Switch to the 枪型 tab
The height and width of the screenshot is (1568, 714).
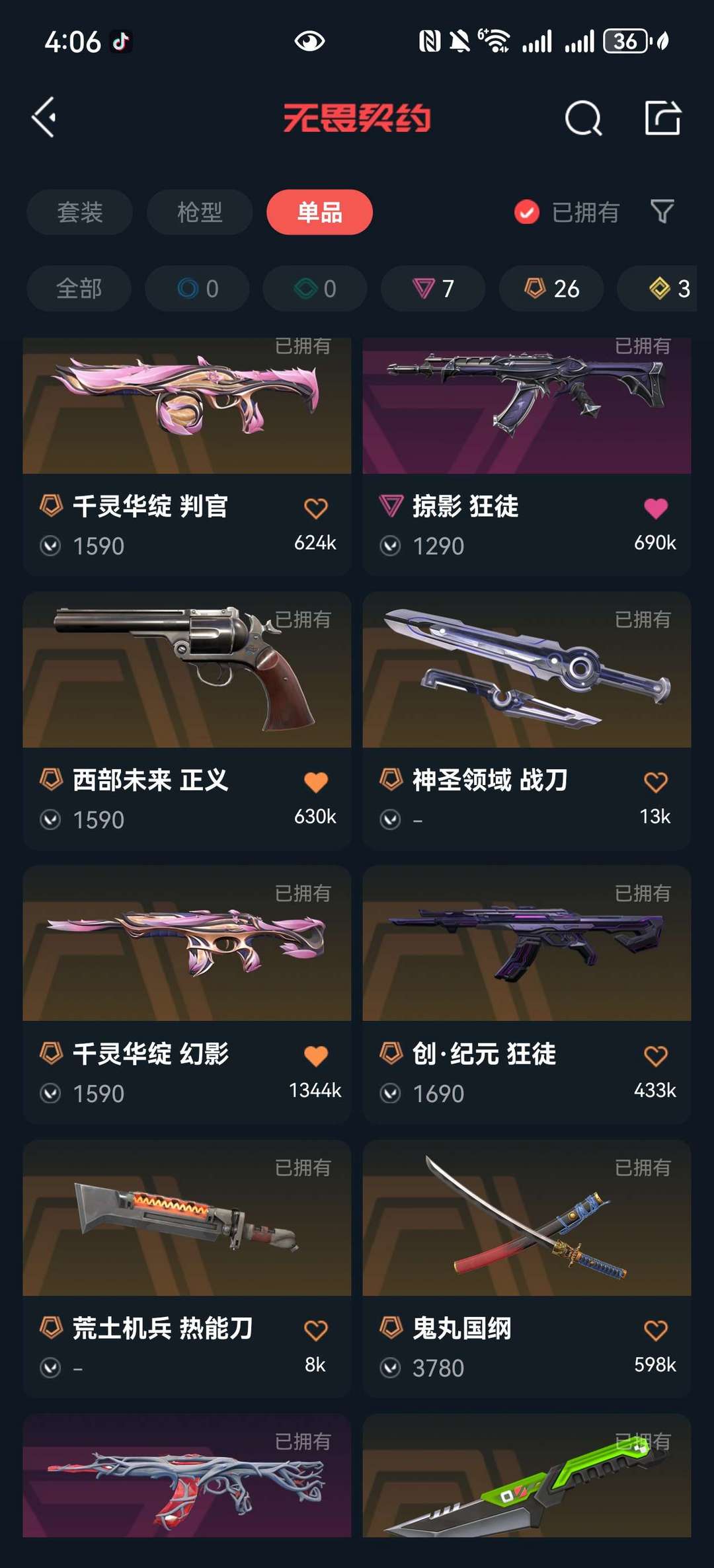click(x=200, y=212)
